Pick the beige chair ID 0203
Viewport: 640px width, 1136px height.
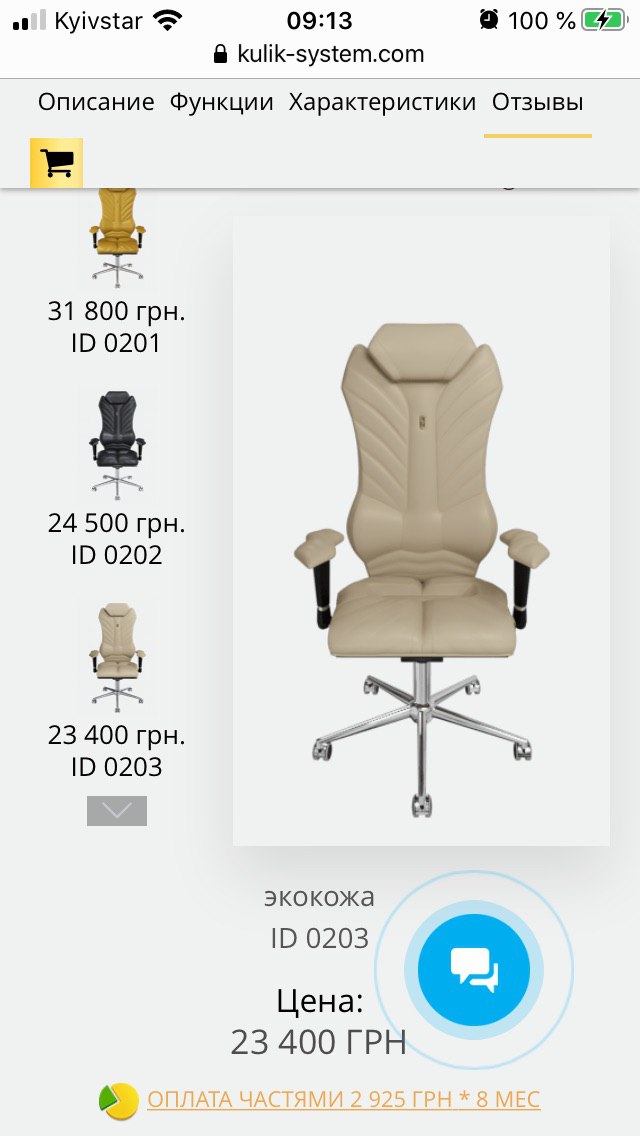pyautogui.click(x=117, y=656)
